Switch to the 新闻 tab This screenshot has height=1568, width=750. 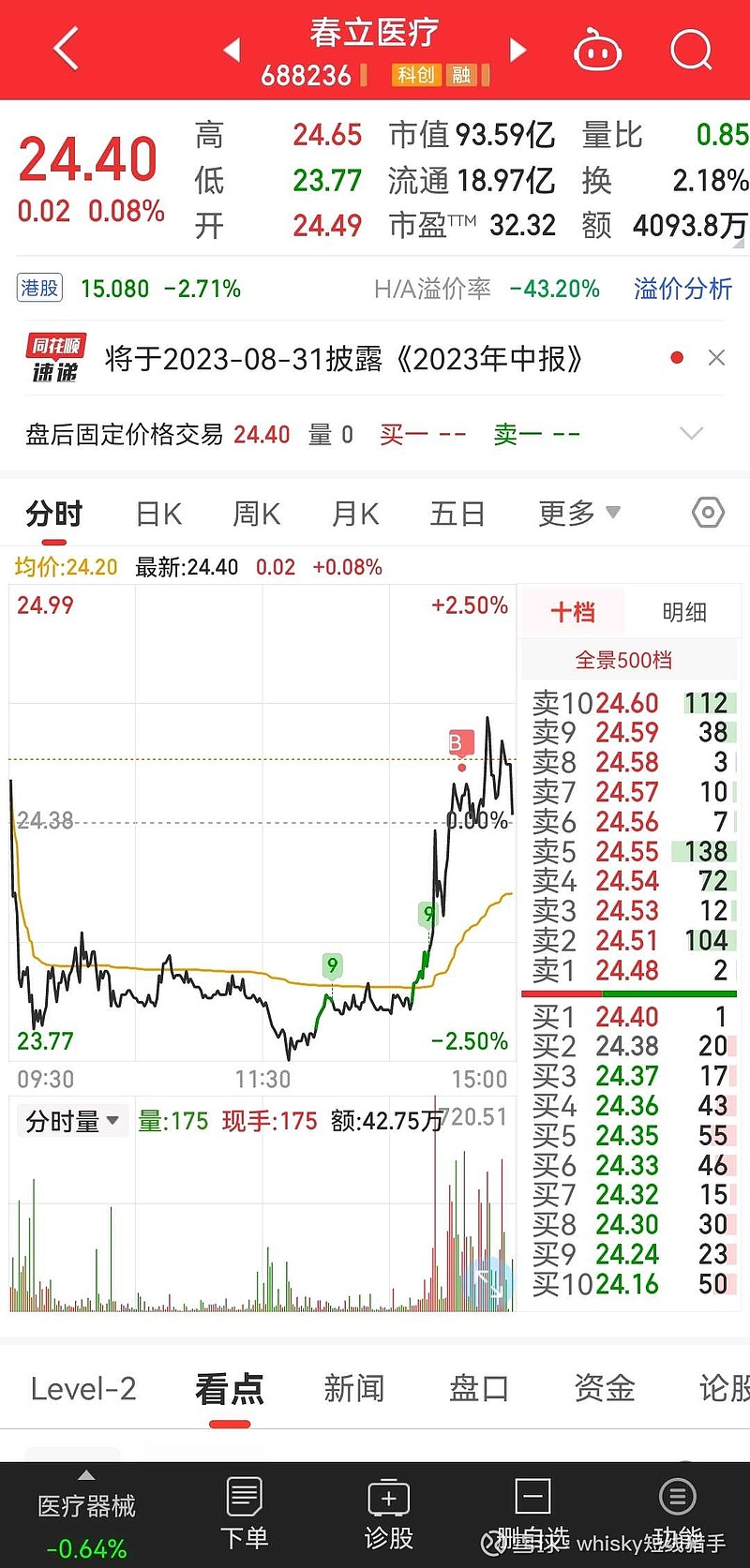click(x=353, y=1388)
